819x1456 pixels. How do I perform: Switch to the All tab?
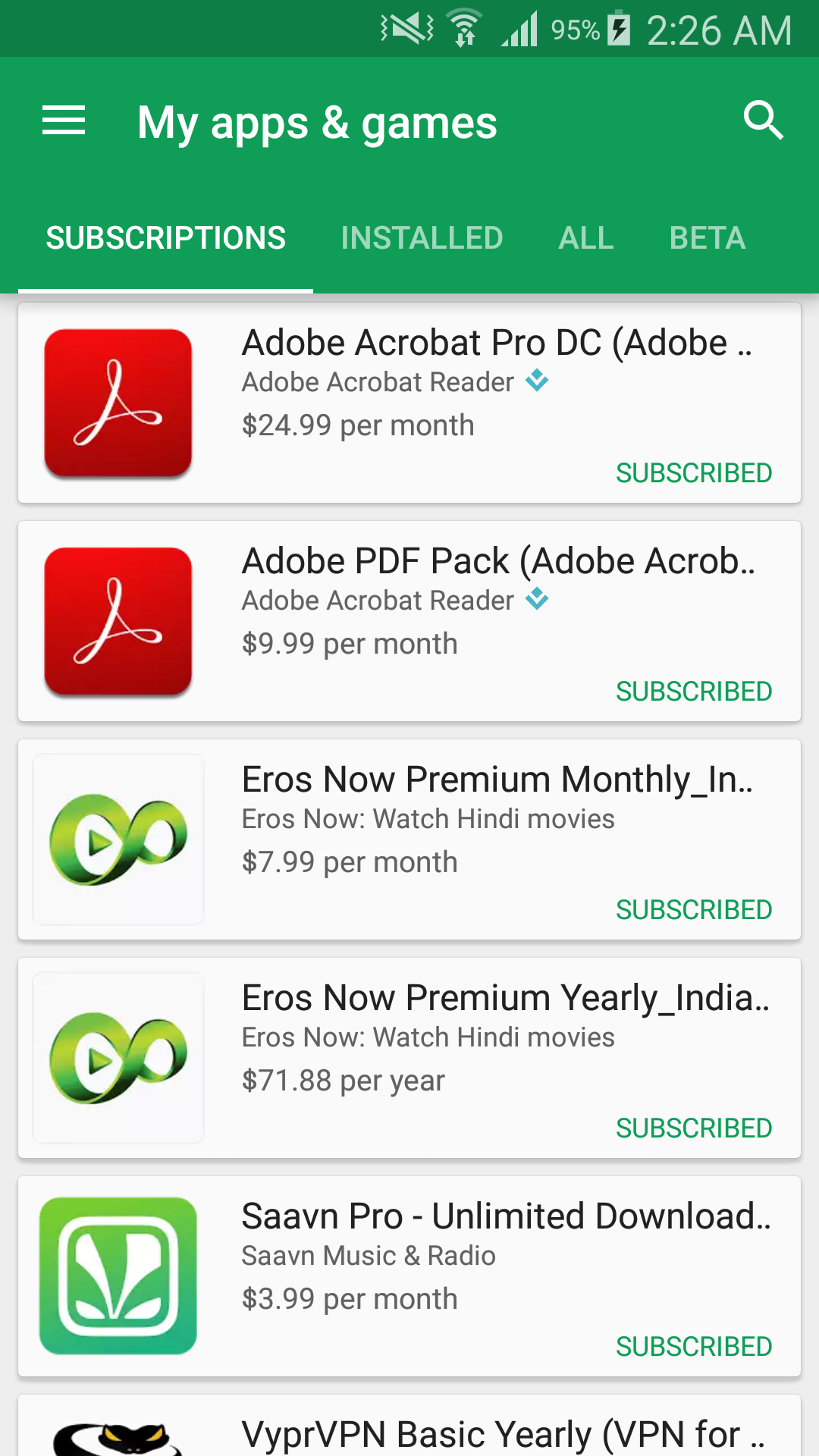pos(586,238)
